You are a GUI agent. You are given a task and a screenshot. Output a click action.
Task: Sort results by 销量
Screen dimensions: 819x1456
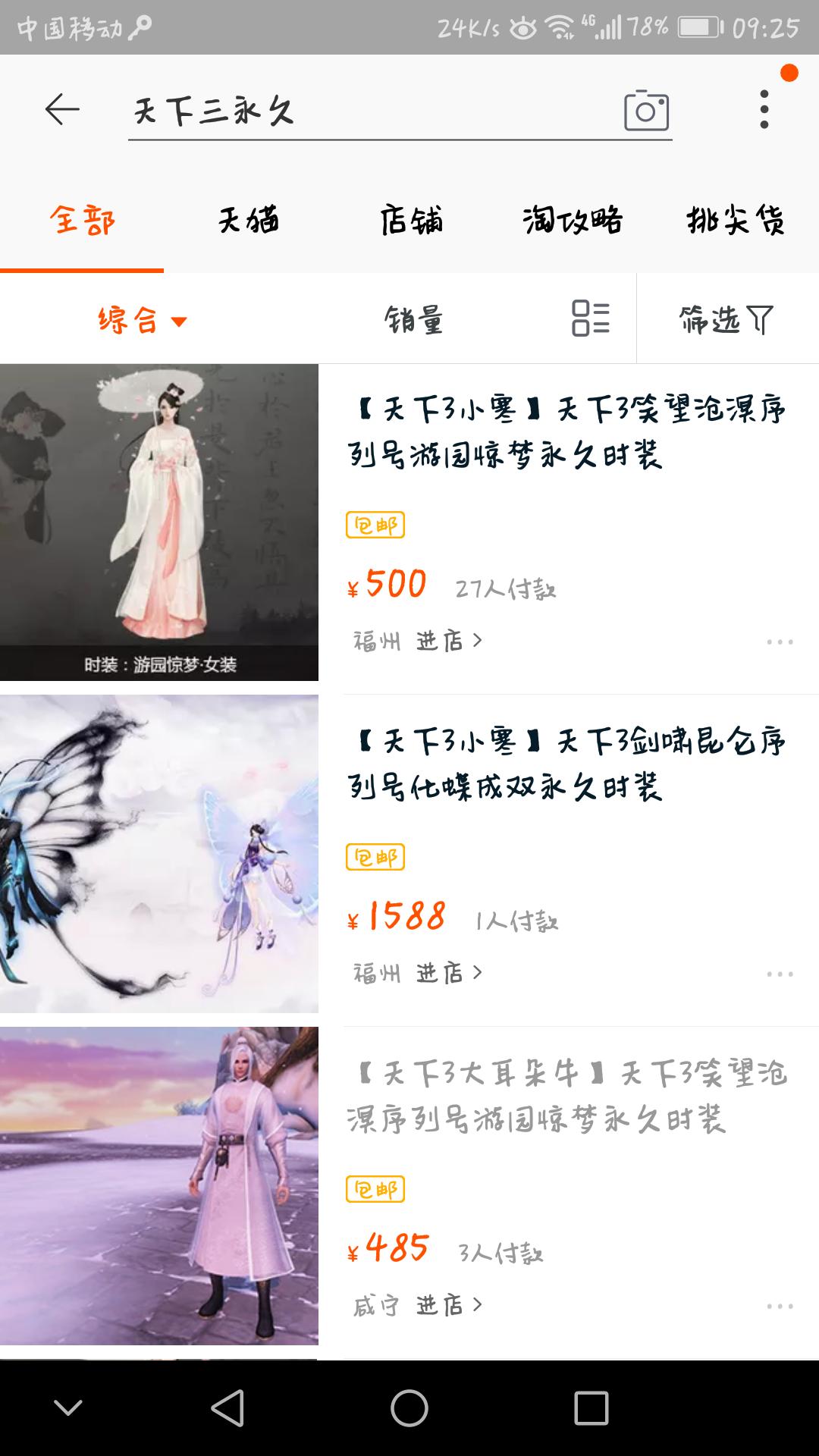click(413, 320)
